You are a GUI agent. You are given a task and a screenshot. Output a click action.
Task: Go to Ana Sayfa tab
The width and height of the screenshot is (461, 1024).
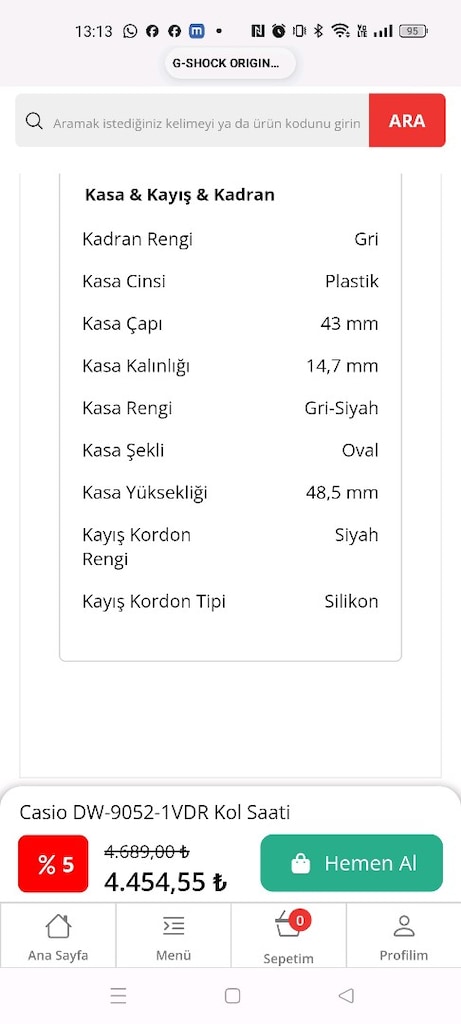pos(58,936)
